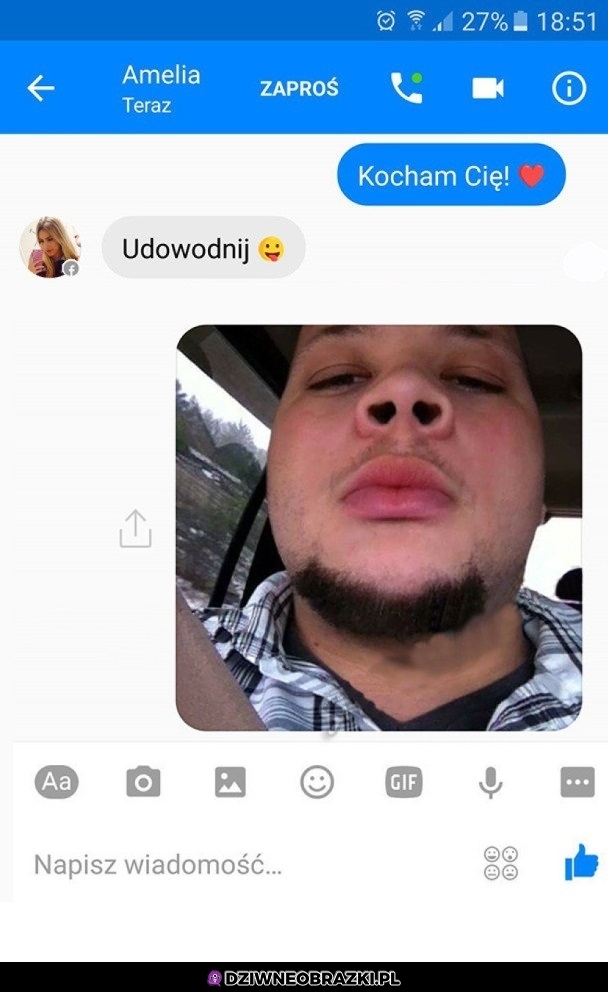Send a thumbs-up like
This screenshot has height=992, width=608.
[x=581, y=861]
